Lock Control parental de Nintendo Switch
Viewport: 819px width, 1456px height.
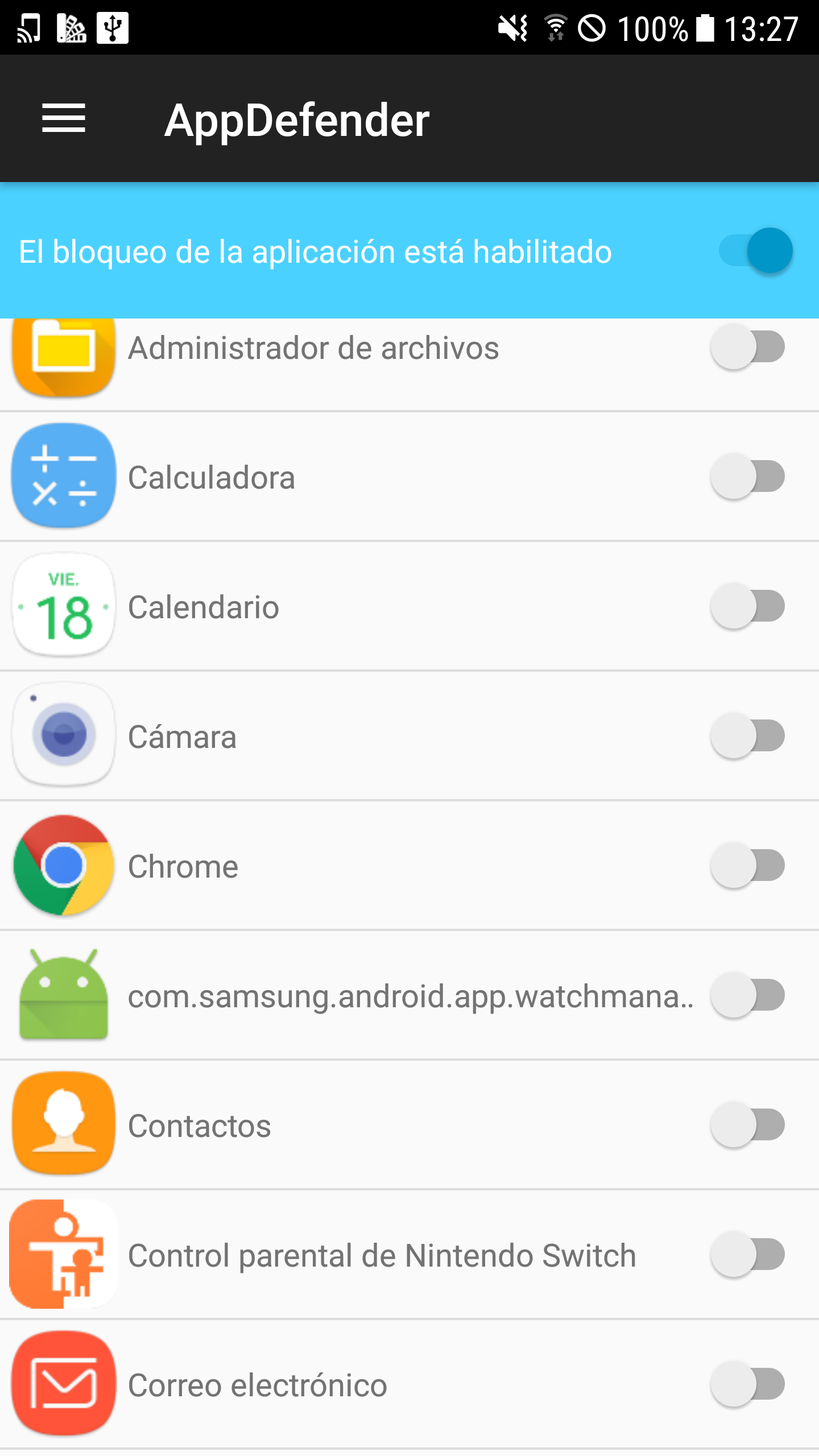pyautogui.click(x=748, y=1254)
